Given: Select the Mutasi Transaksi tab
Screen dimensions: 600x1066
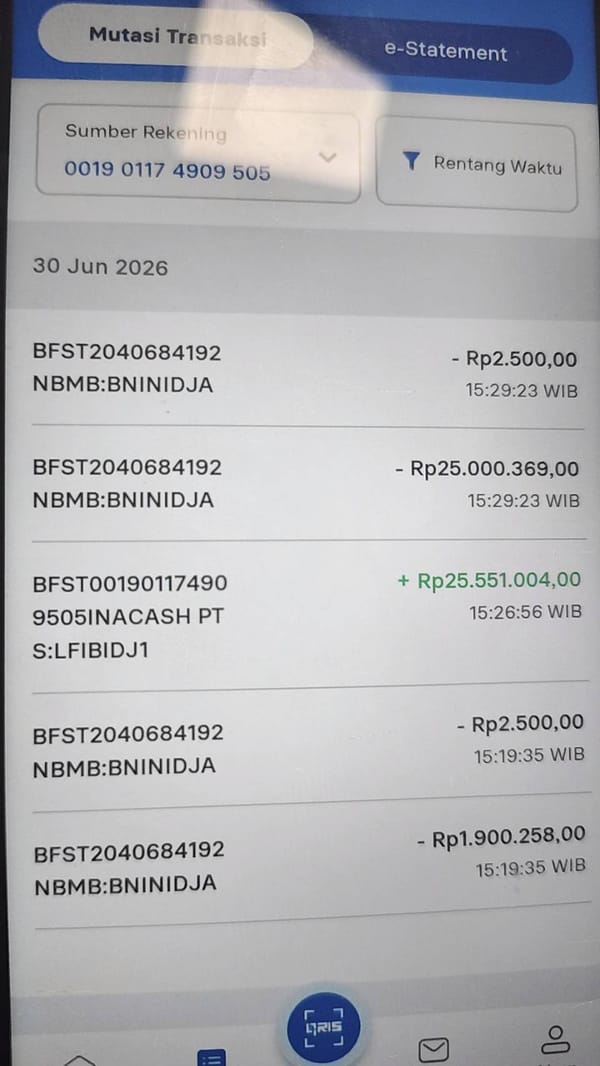Looking at the screenshot, I should 177,36.
